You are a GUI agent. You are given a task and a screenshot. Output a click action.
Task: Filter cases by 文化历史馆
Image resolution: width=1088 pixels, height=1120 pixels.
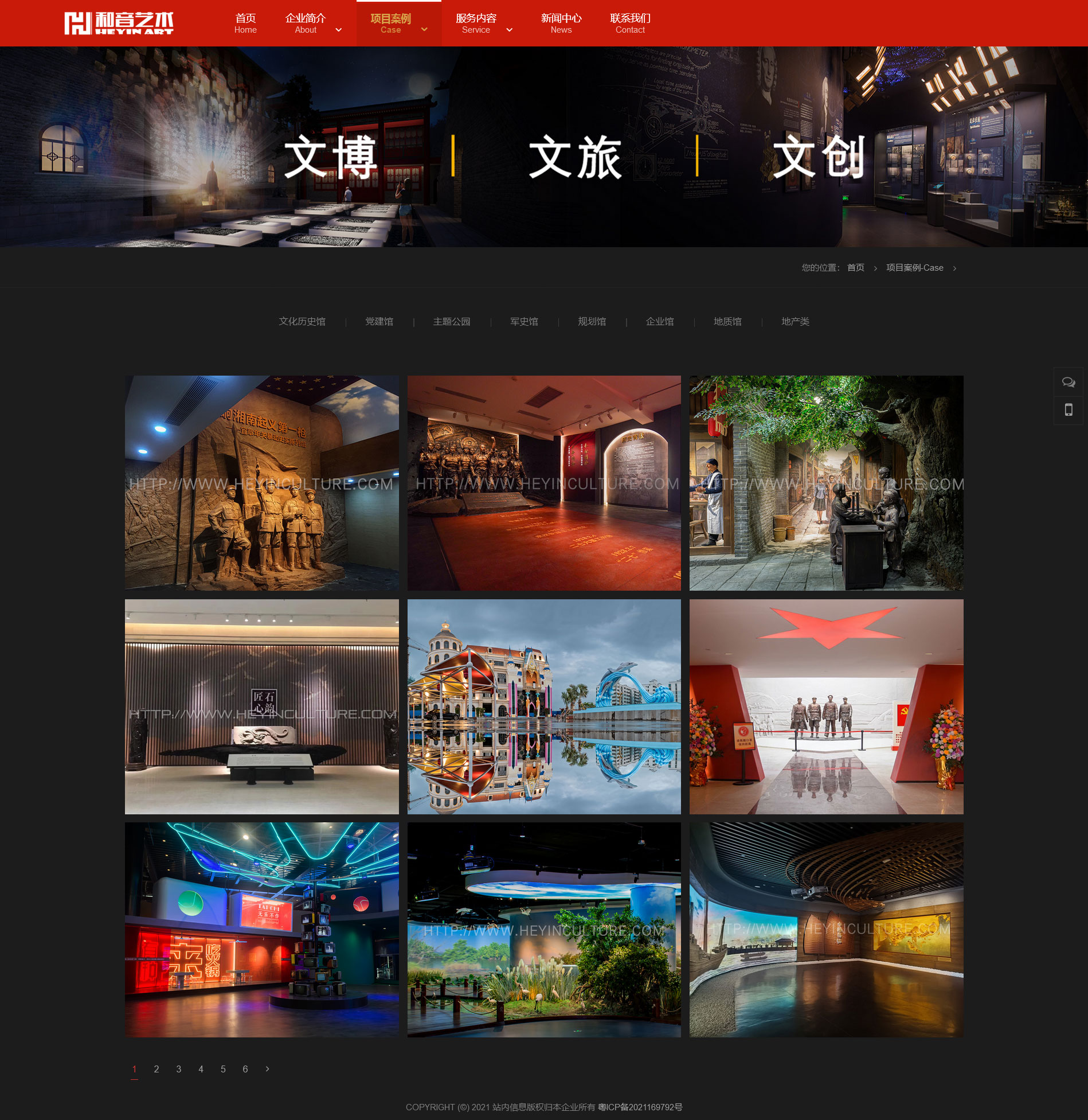pyautogui.click(x=302, y=322)
